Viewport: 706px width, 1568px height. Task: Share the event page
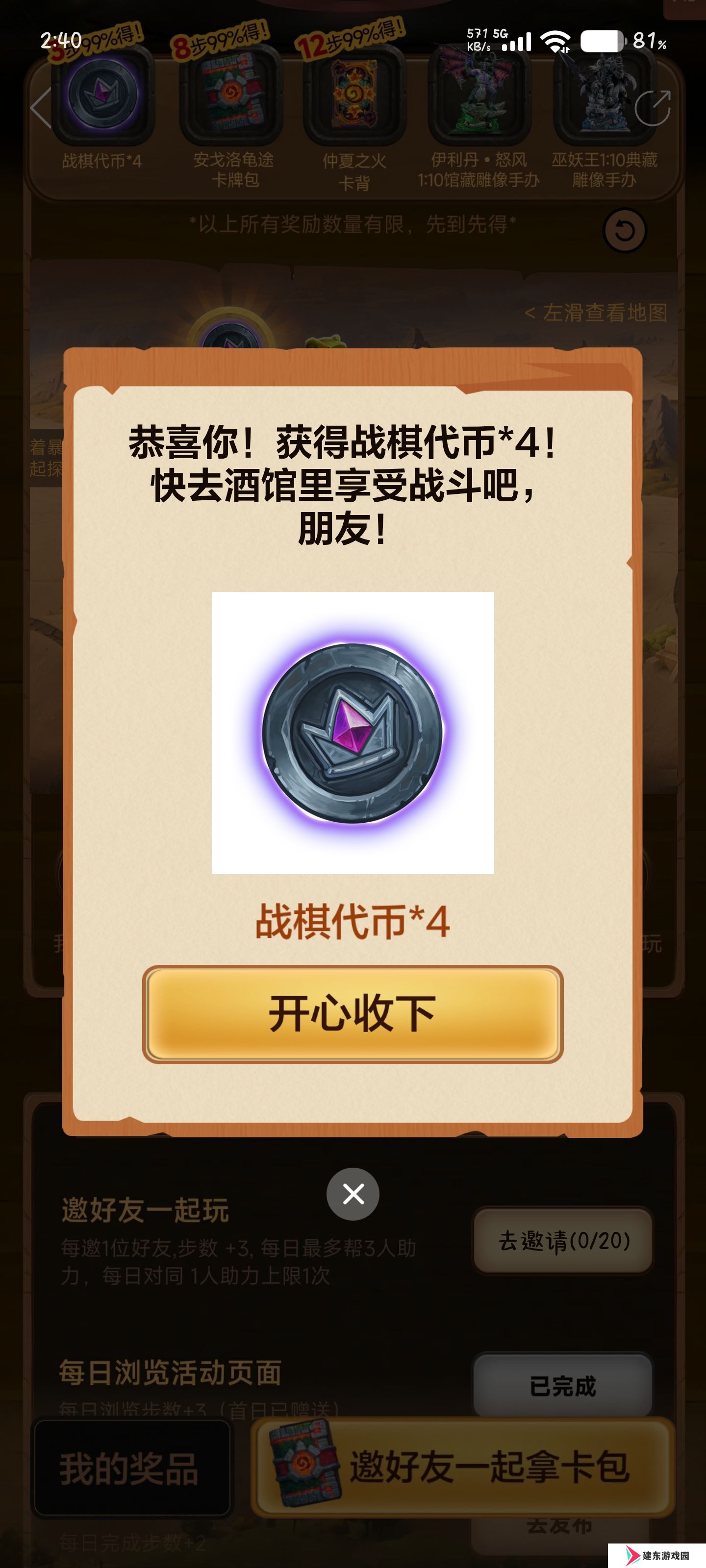coord(653,108)
